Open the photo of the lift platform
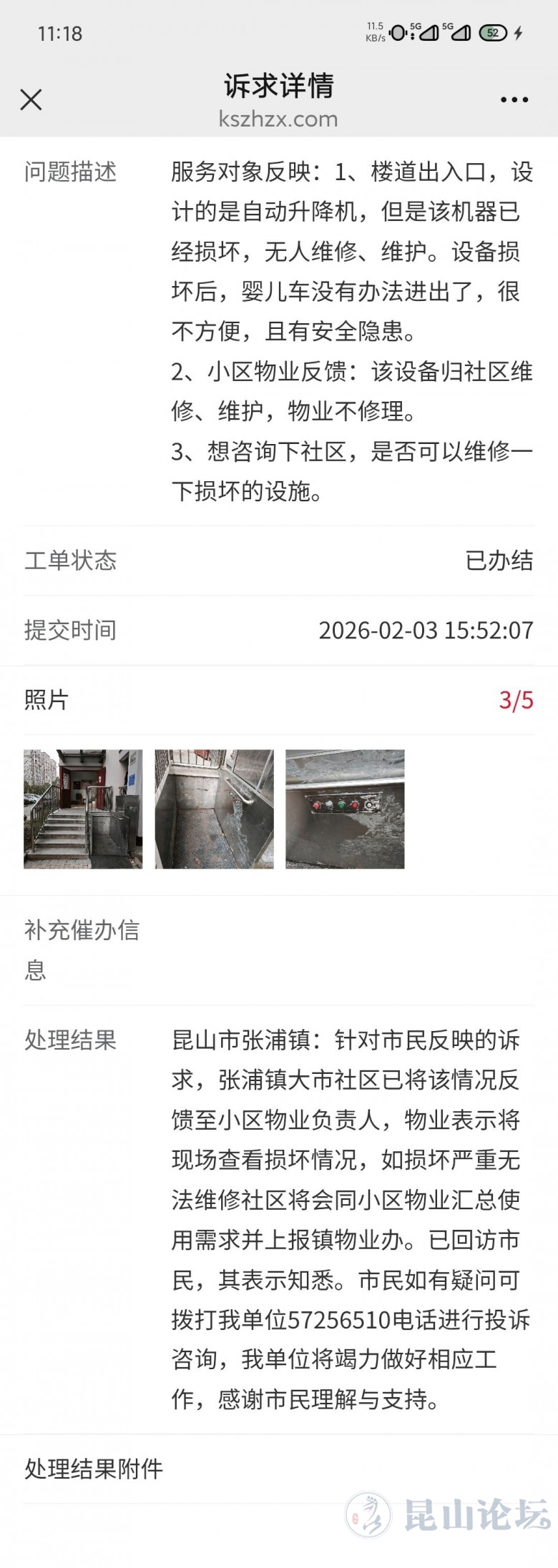Image resolution: width=558 pixels, height=1568 pixels. coord(214,809)
